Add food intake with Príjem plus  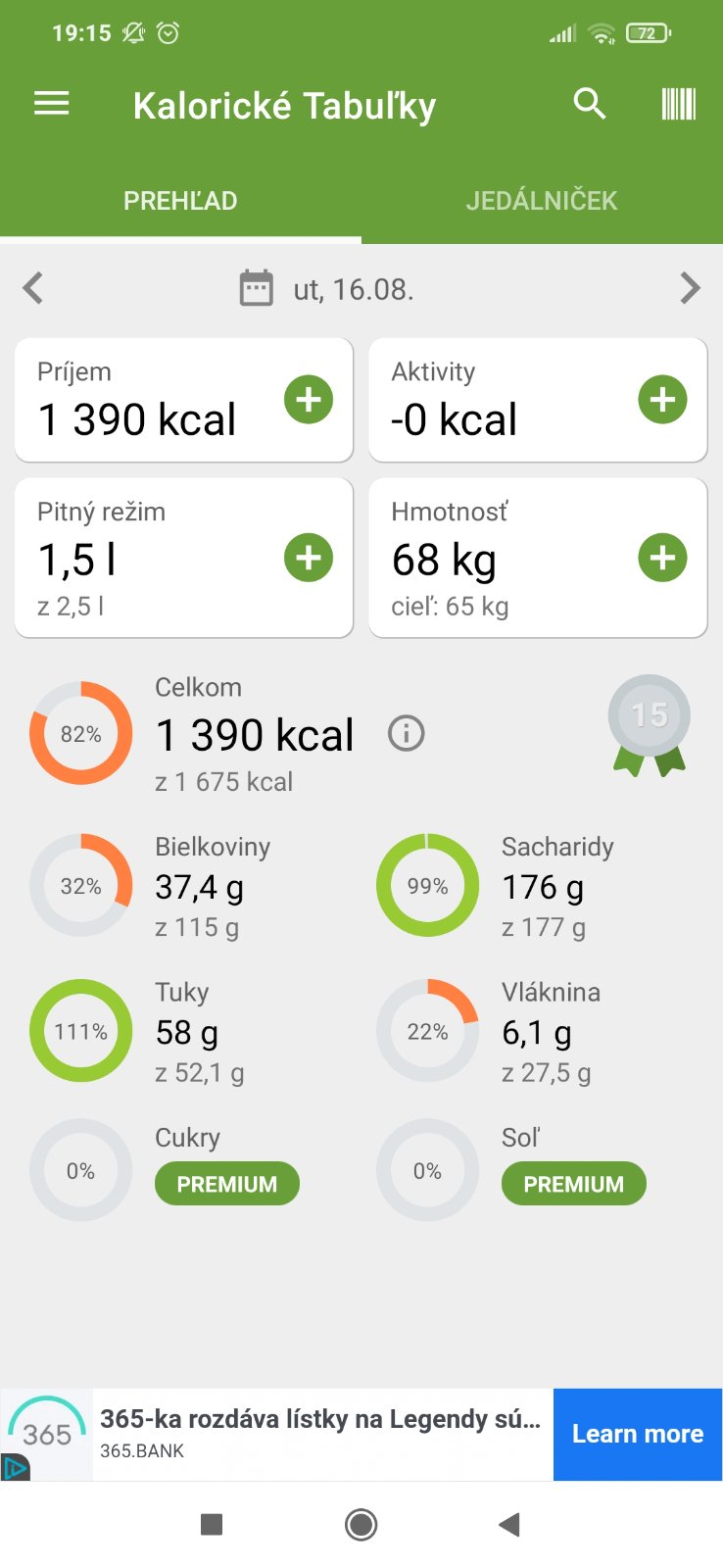click(x=309, y=400)
